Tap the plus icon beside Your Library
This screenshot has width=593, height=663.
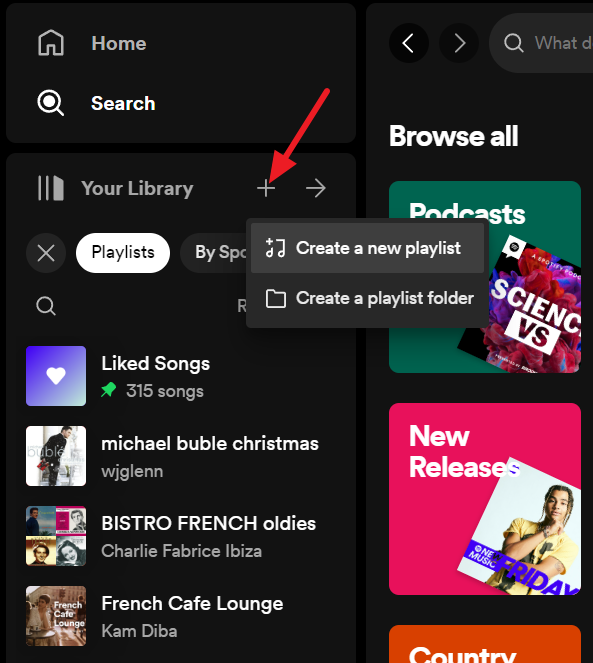pyautogui.click(x=266, y=188)
